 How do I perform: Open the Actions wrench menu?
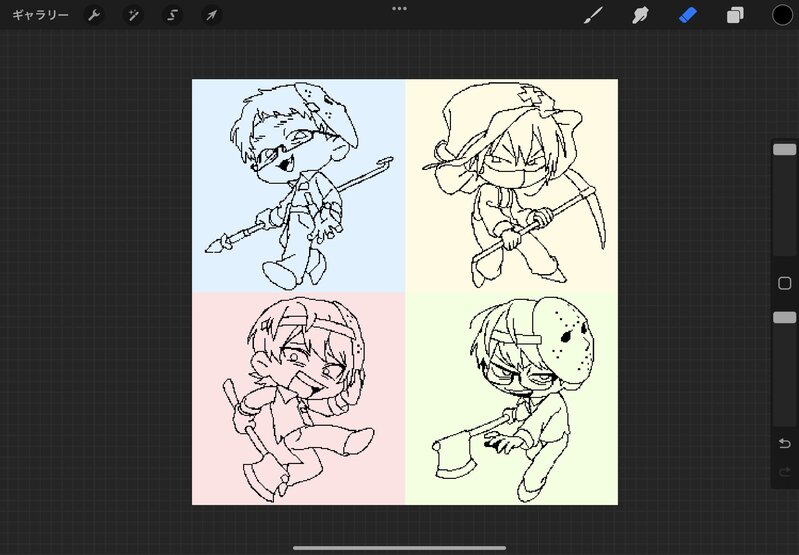click(x=94, y=15)
